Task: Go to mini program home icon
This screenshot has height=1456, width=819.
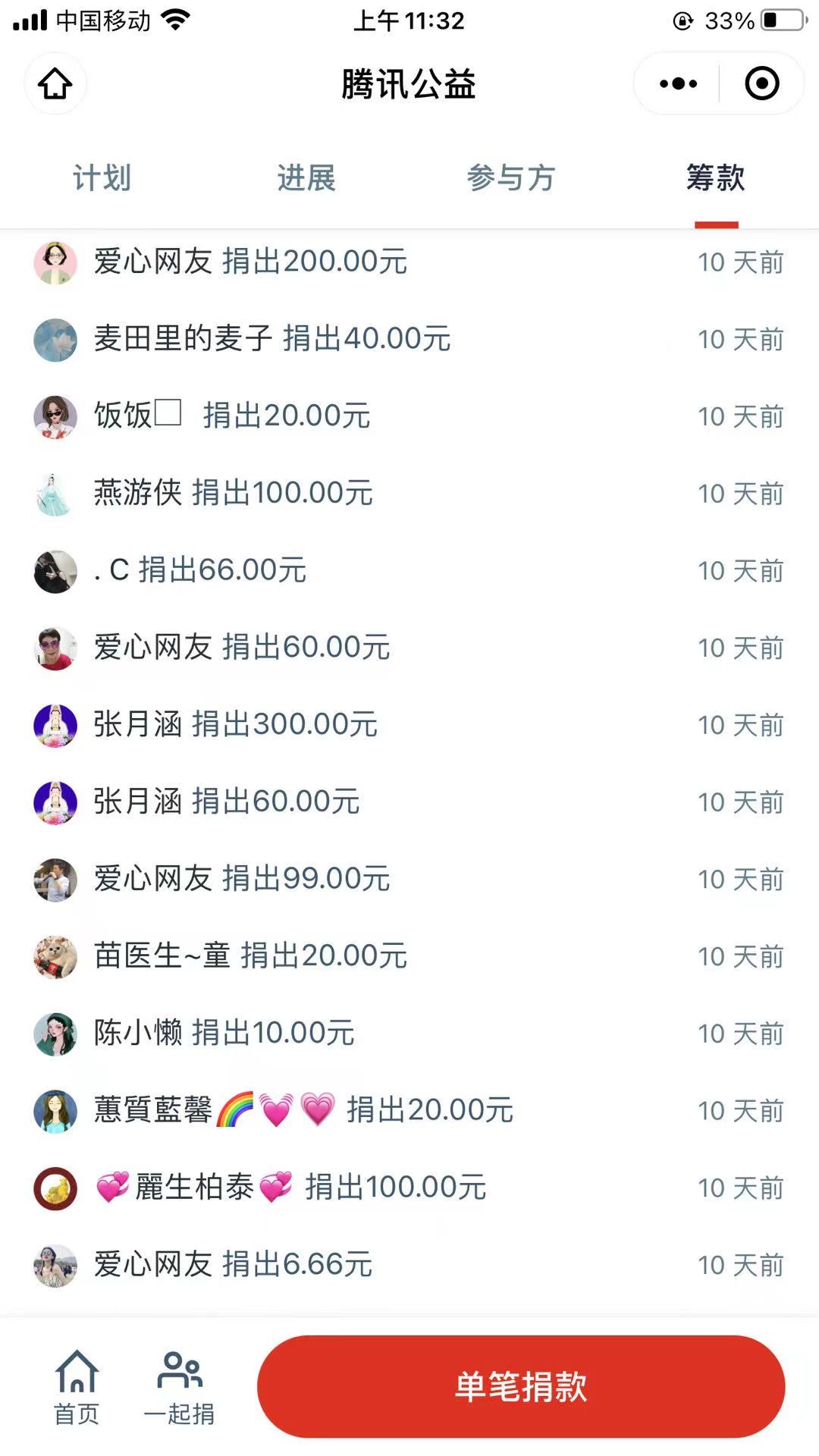Action: click(55, 83)
